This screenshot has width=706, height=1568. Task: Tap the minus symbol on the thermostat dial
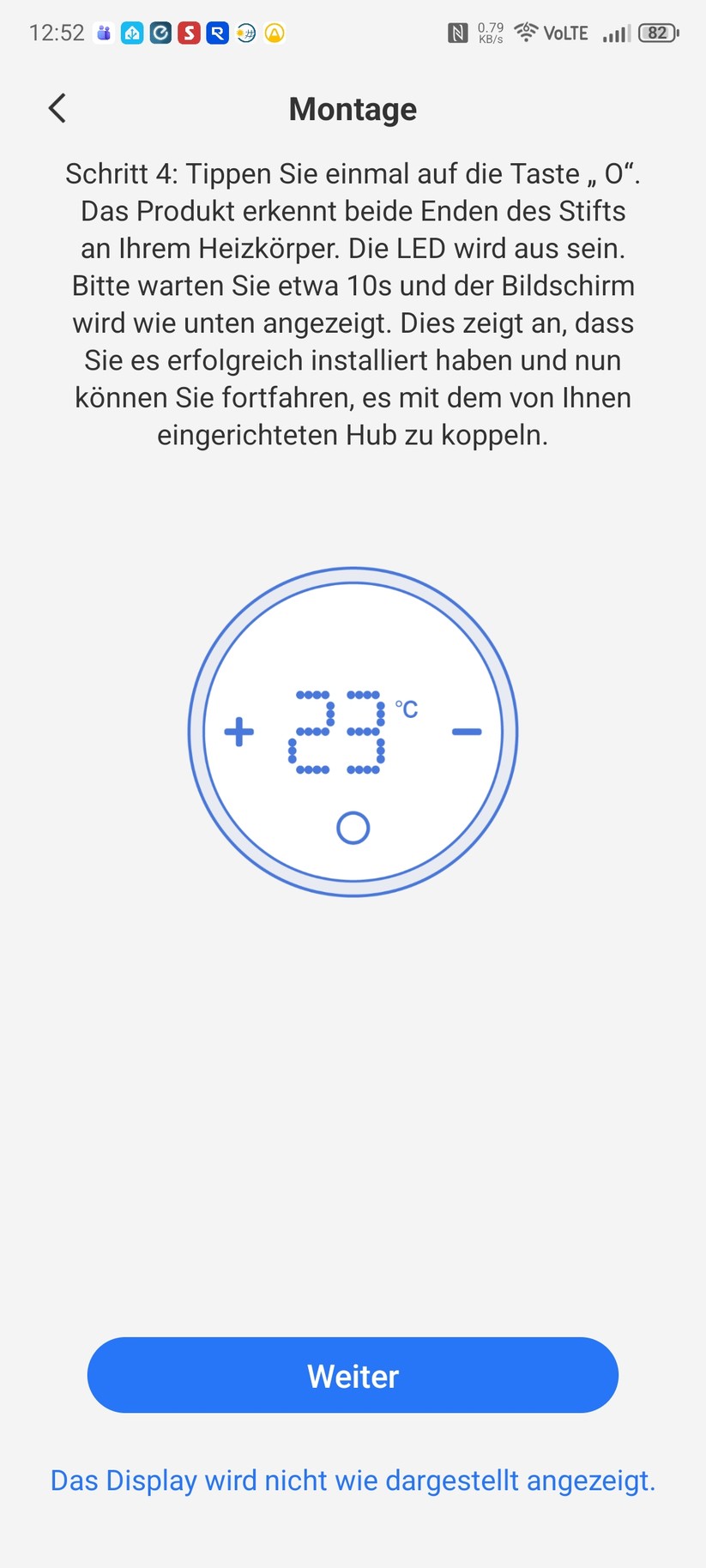click(x=467, y=730)
